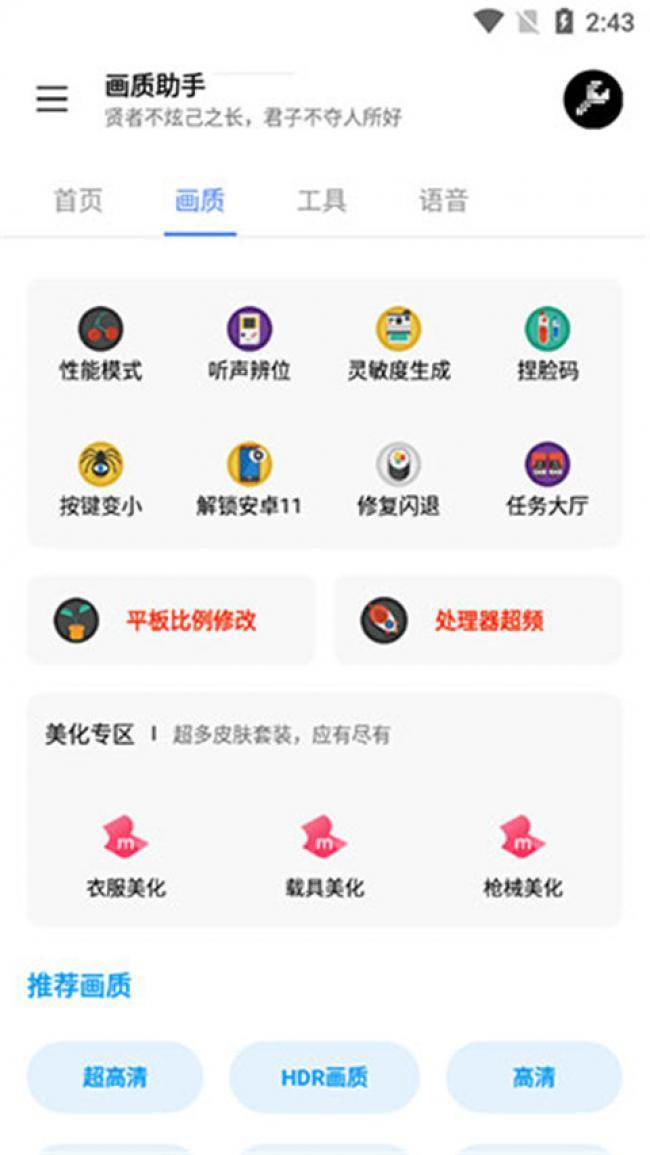This screenshot has width=650, height=1155.
Task: Switch to the 语音 tab
Action: (443, 201)
